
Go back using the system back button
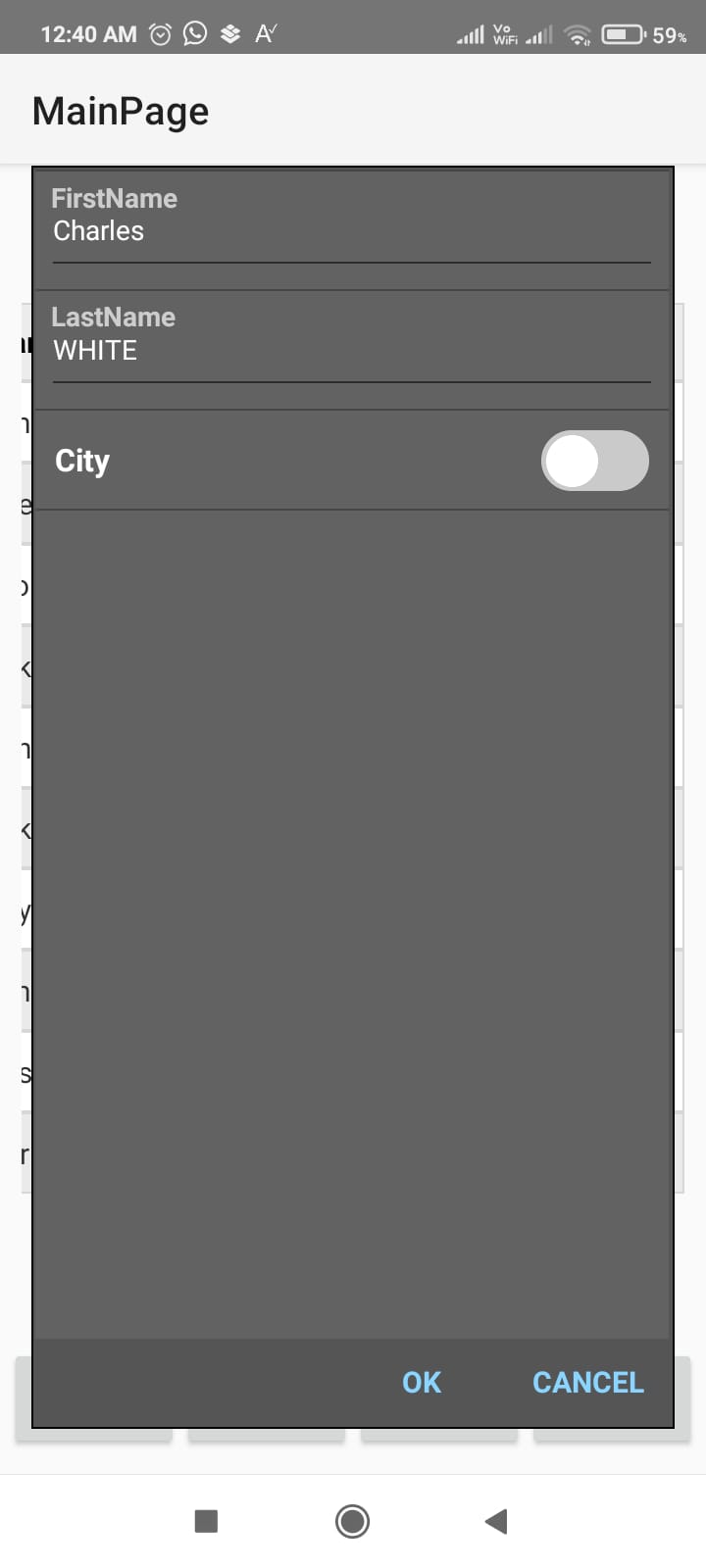coord(496,1521)
